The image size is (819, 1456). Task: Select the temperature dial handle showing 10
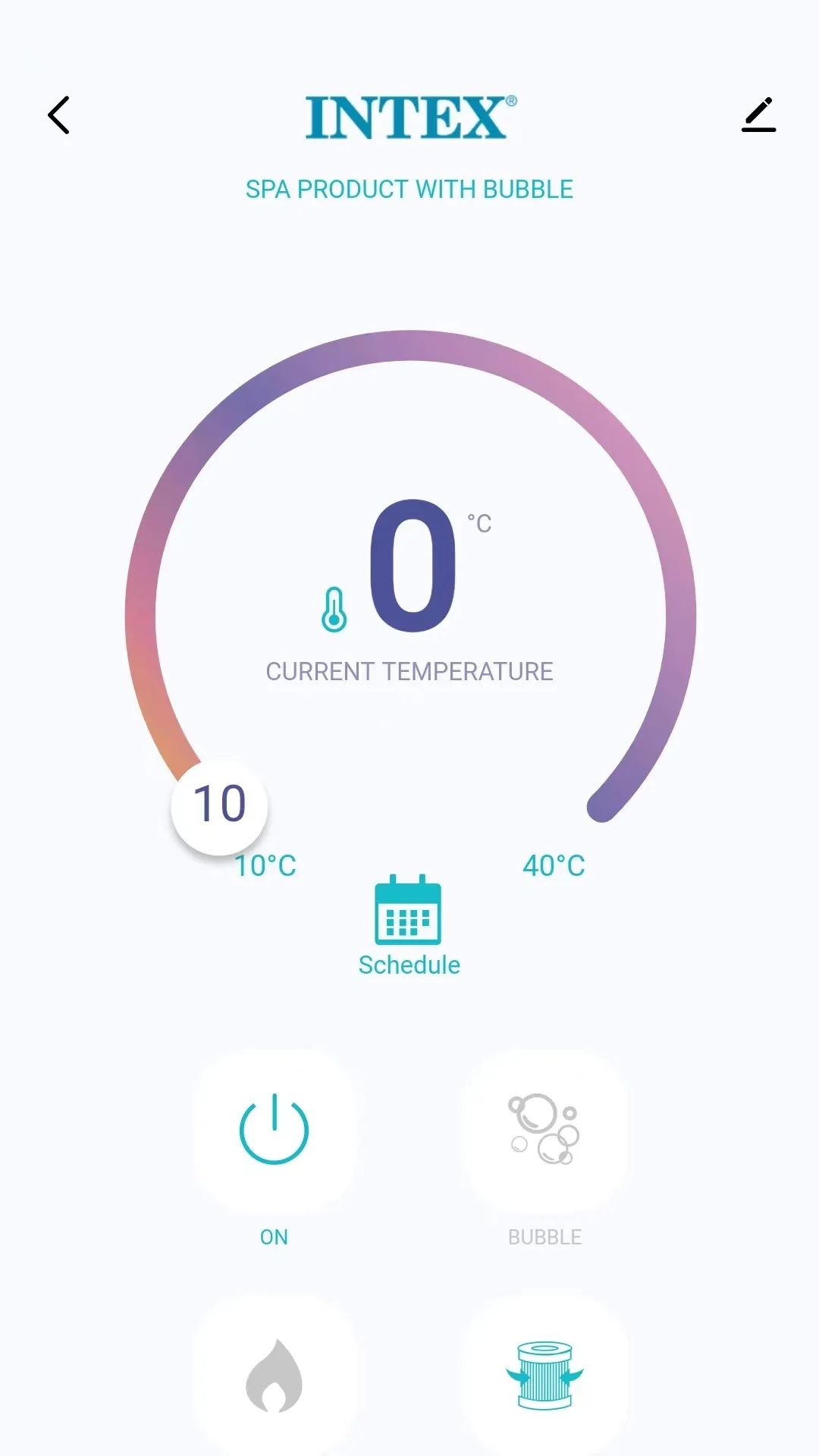(218, 806)
